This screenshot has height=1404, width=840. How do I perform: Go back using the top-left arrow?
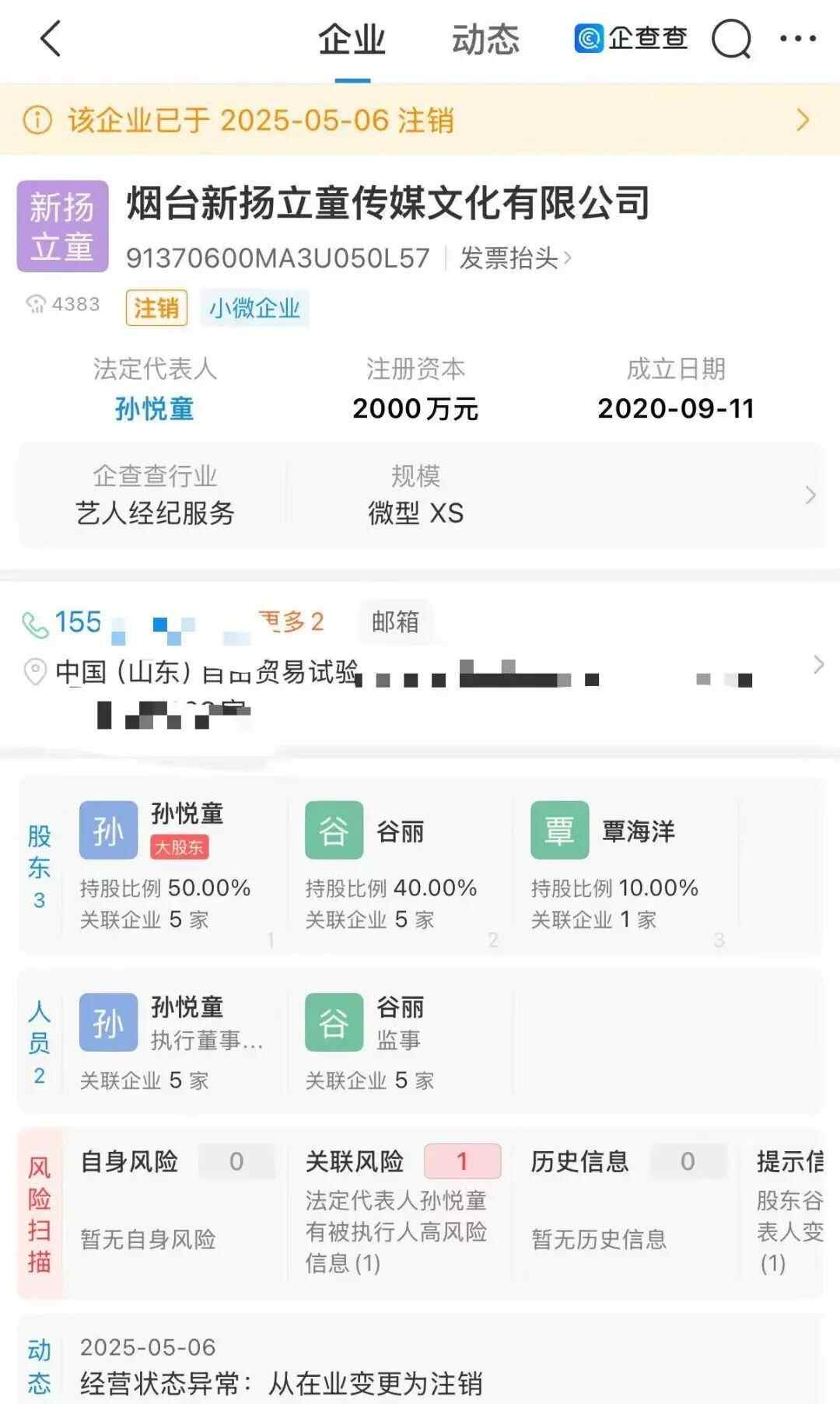tap(51, 39)
